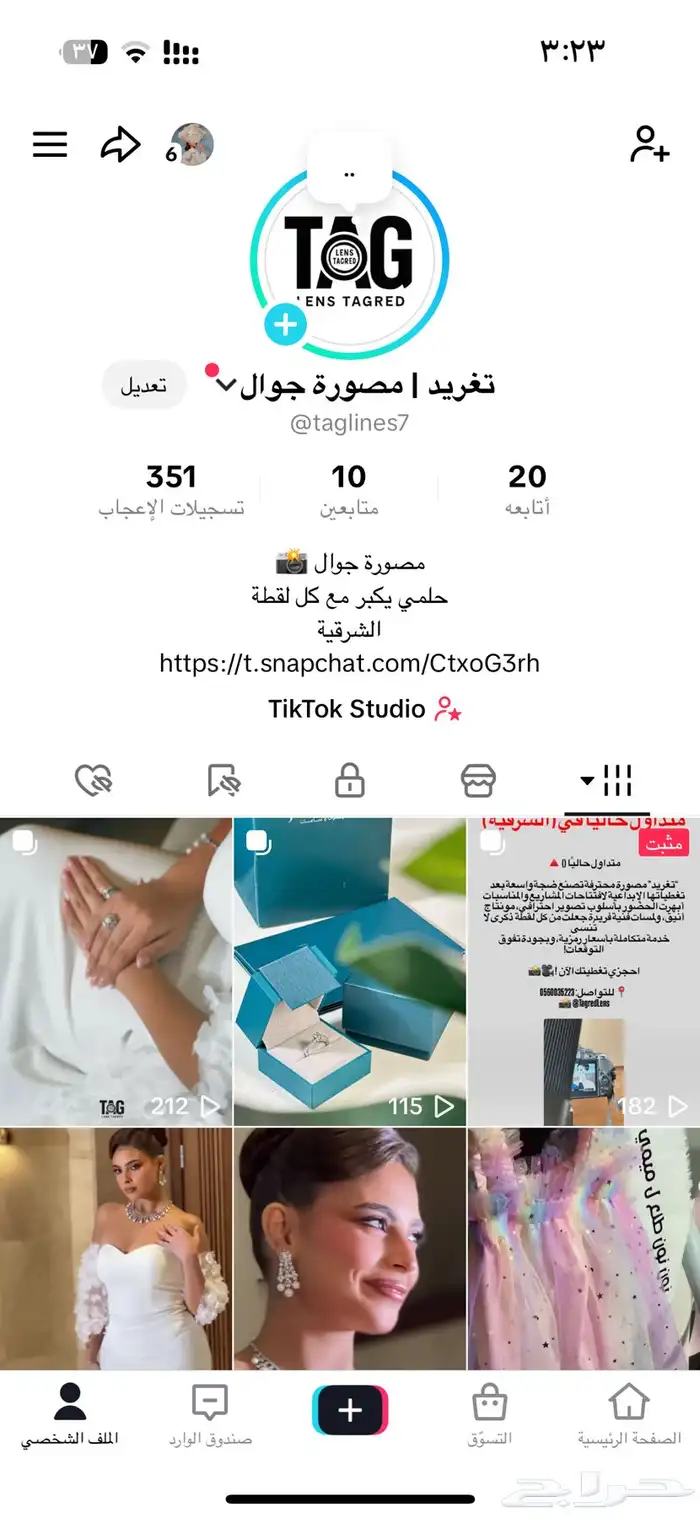This screenshot has width=700, height=1518.
Task: Open the pinned video with 182 views
Action: tap(584, 972)
